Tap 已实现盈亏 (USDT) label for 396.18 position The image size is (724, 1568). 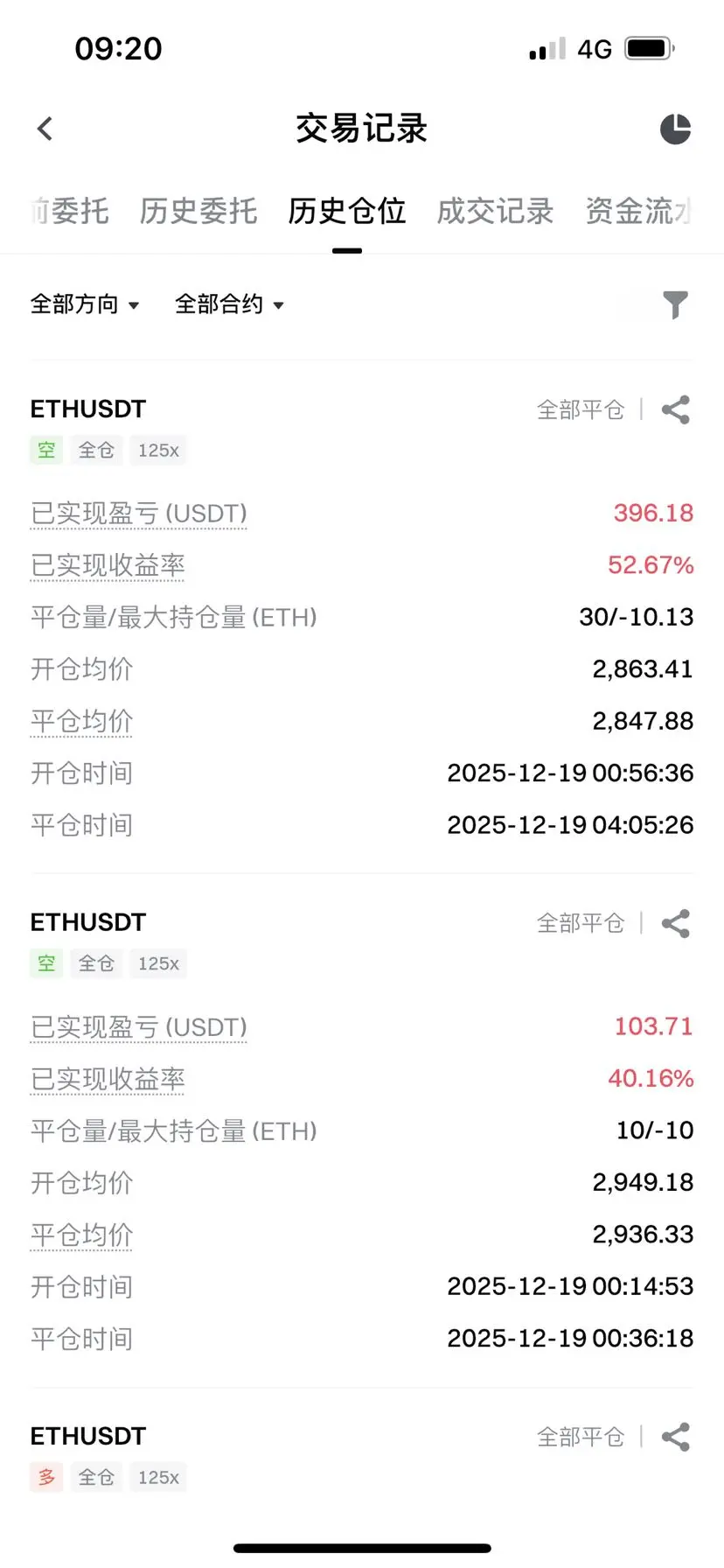139,514
